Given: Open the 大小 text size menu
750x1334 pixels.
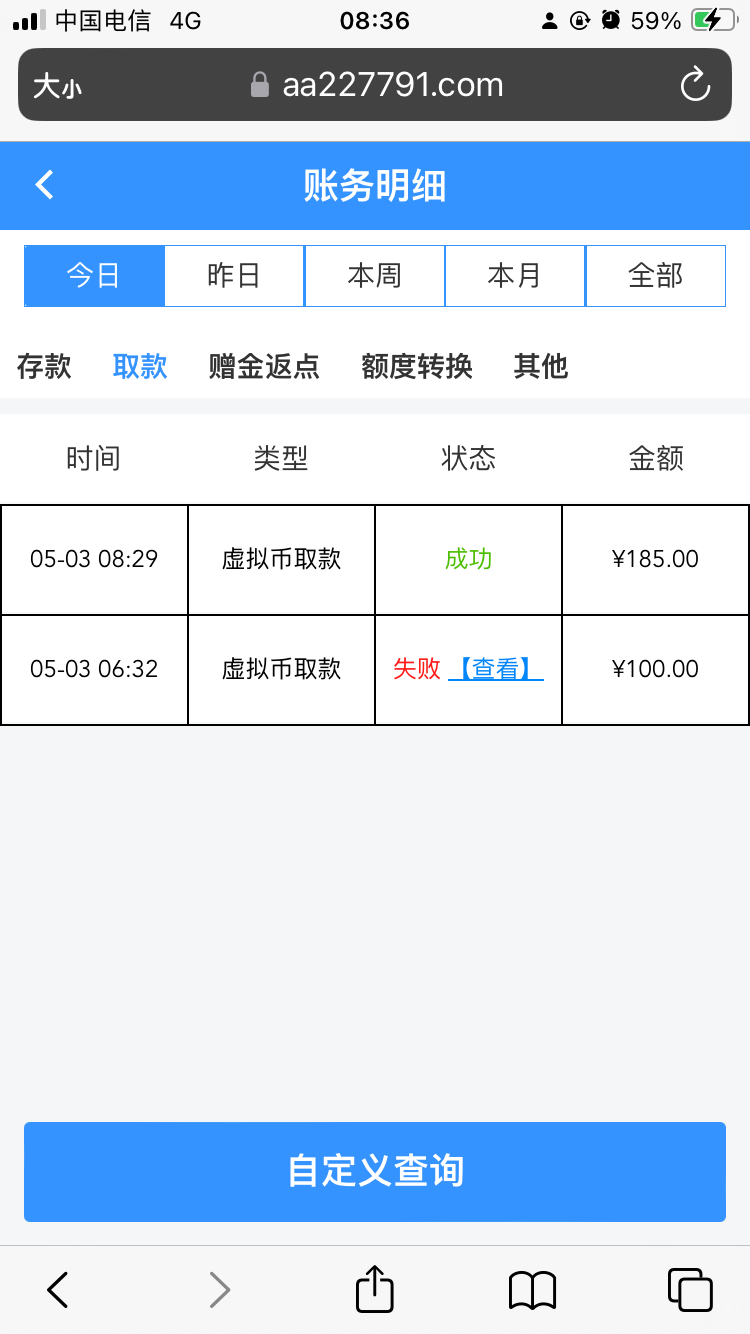Looking at the screenshot, I should pos(57,86).
